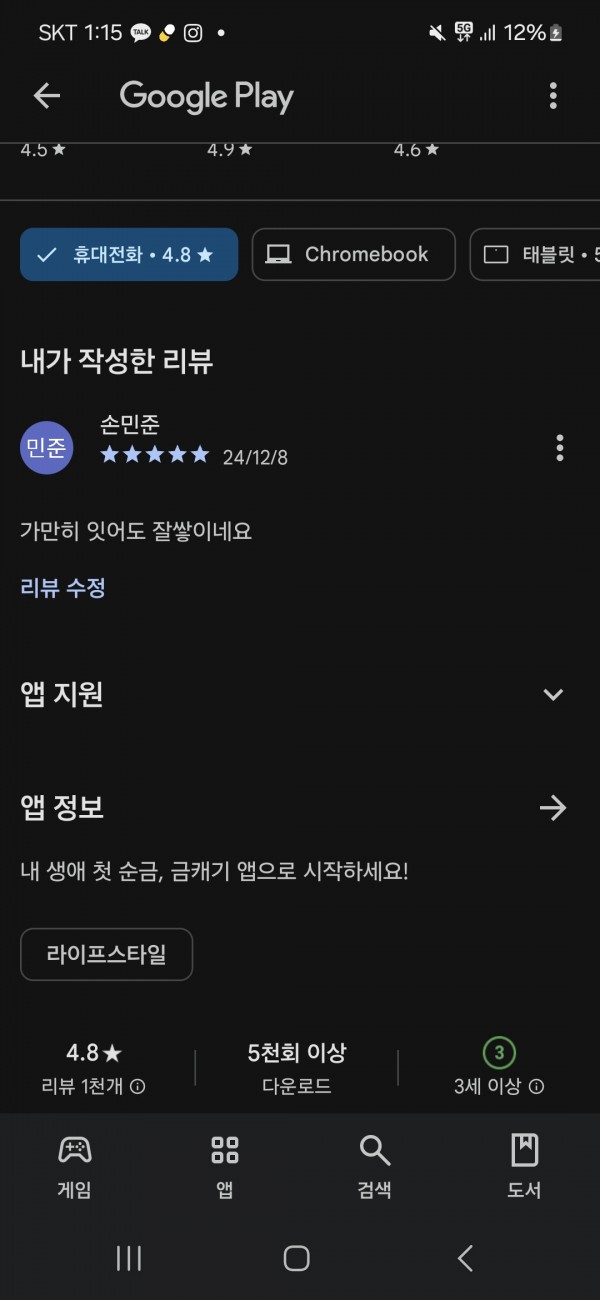Screen dimensions: 600x1300
Task: Open the overflow menu in the app bar
Action: (553, 96)
